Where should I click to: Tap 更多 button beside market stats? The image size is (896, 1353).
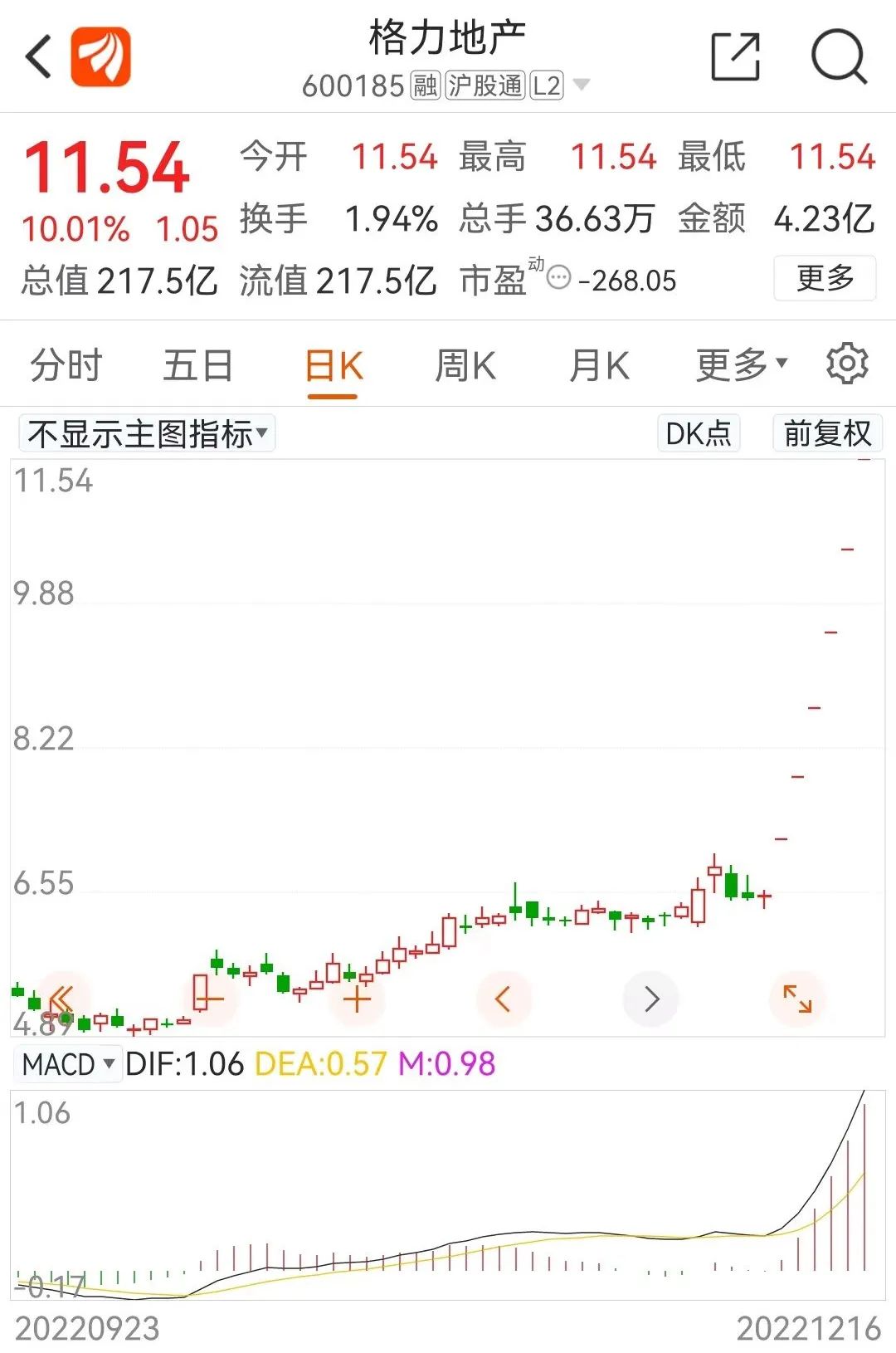pos(825,278)
